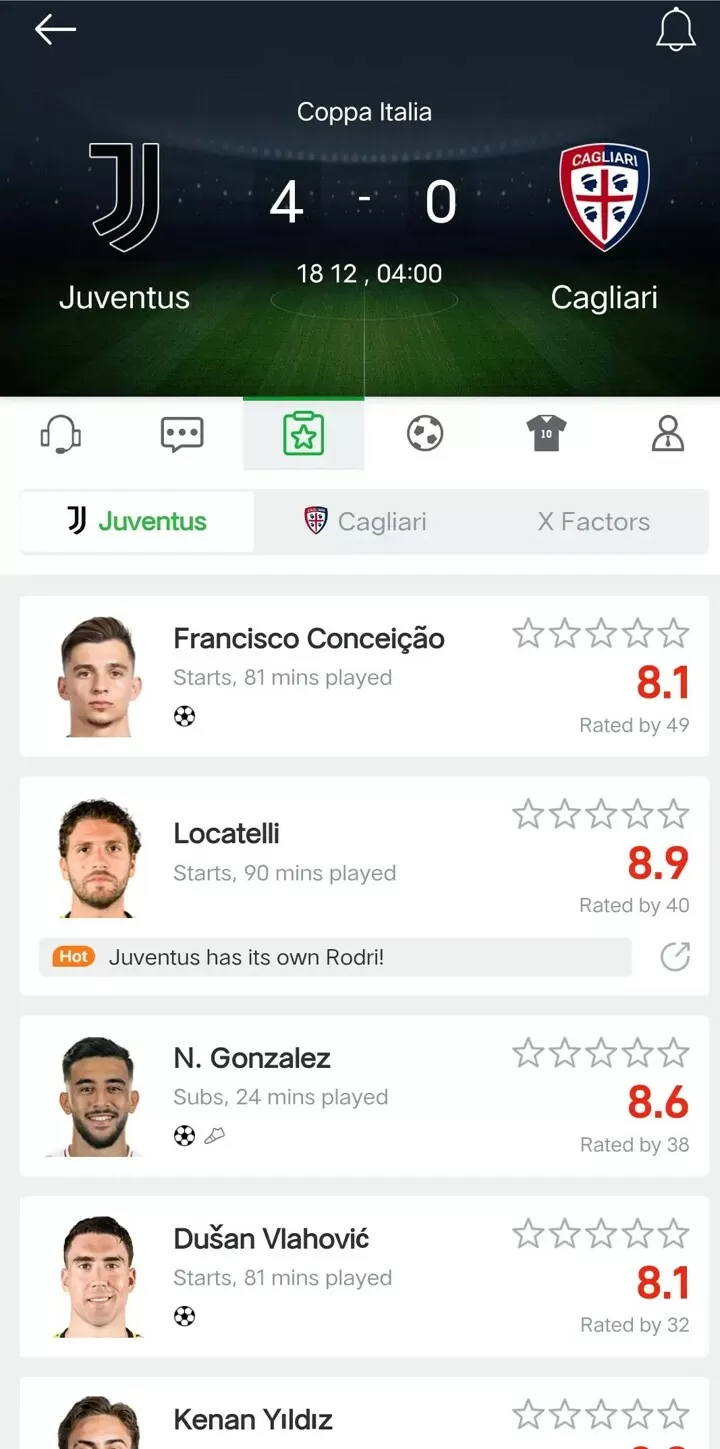The image size is (720, 1449).
Task: Select the player ratings clipboard tab
Action: point(303,433)
